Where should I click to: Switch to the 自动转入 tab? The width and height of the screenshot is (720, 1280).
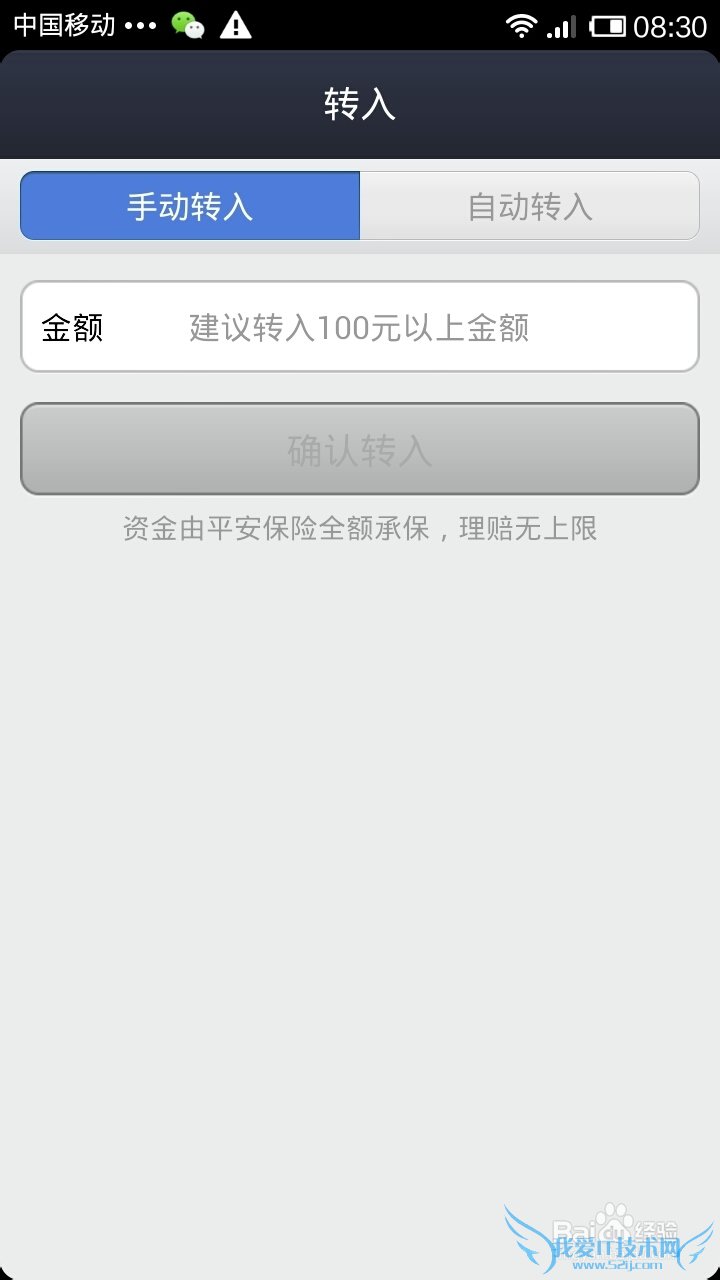coord(529,206)
